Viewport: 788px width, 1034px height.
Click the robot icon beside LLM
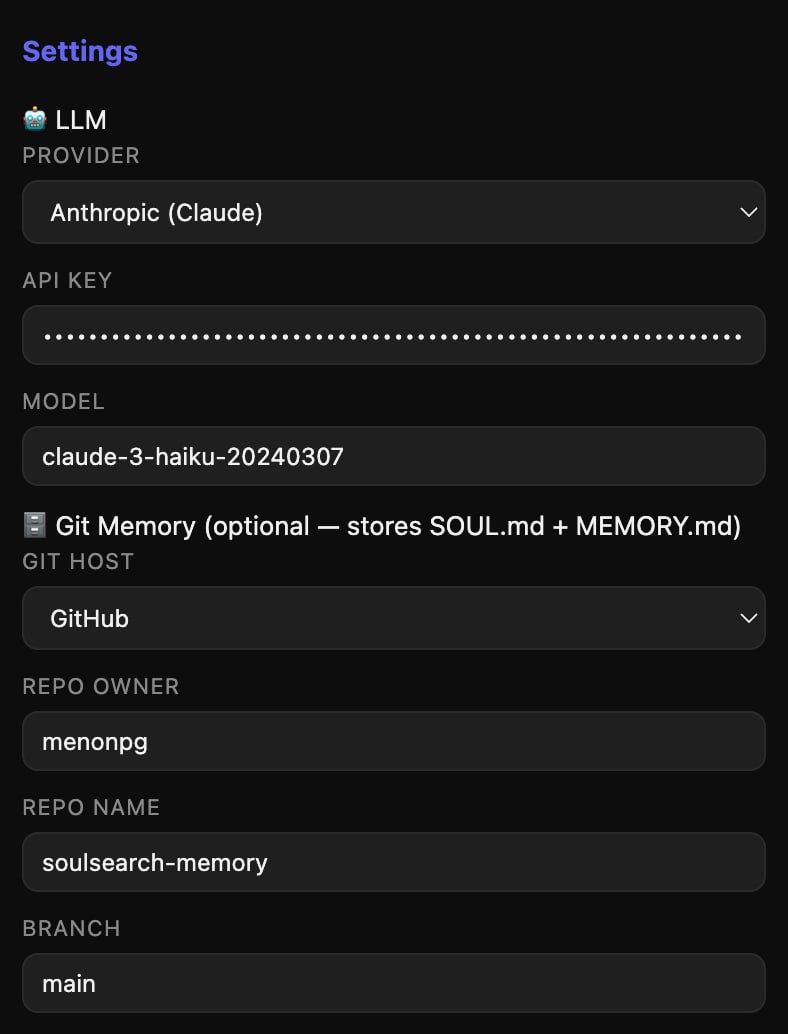[x=35, y=119]
